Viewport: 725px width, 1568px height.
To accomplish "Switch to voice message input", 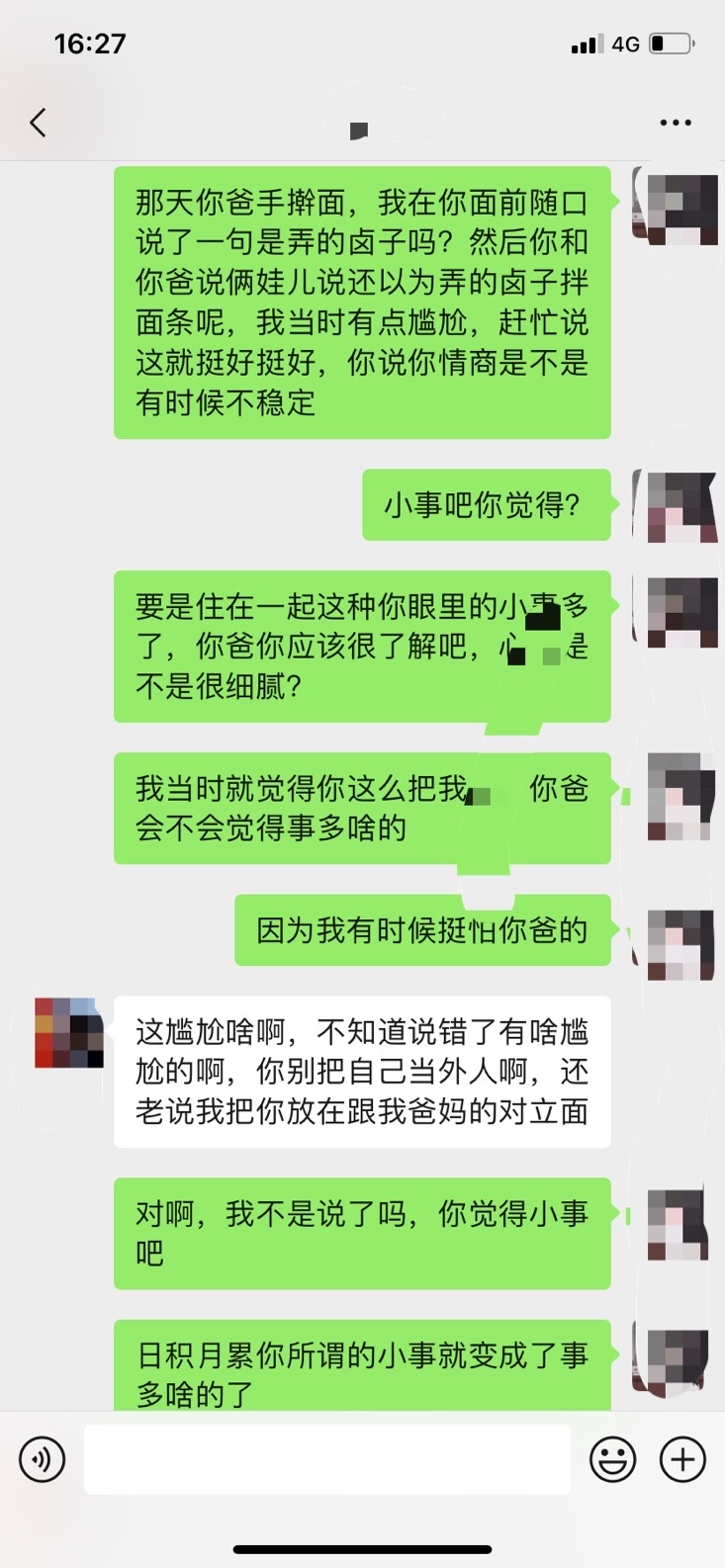I will coord(42,1459).
